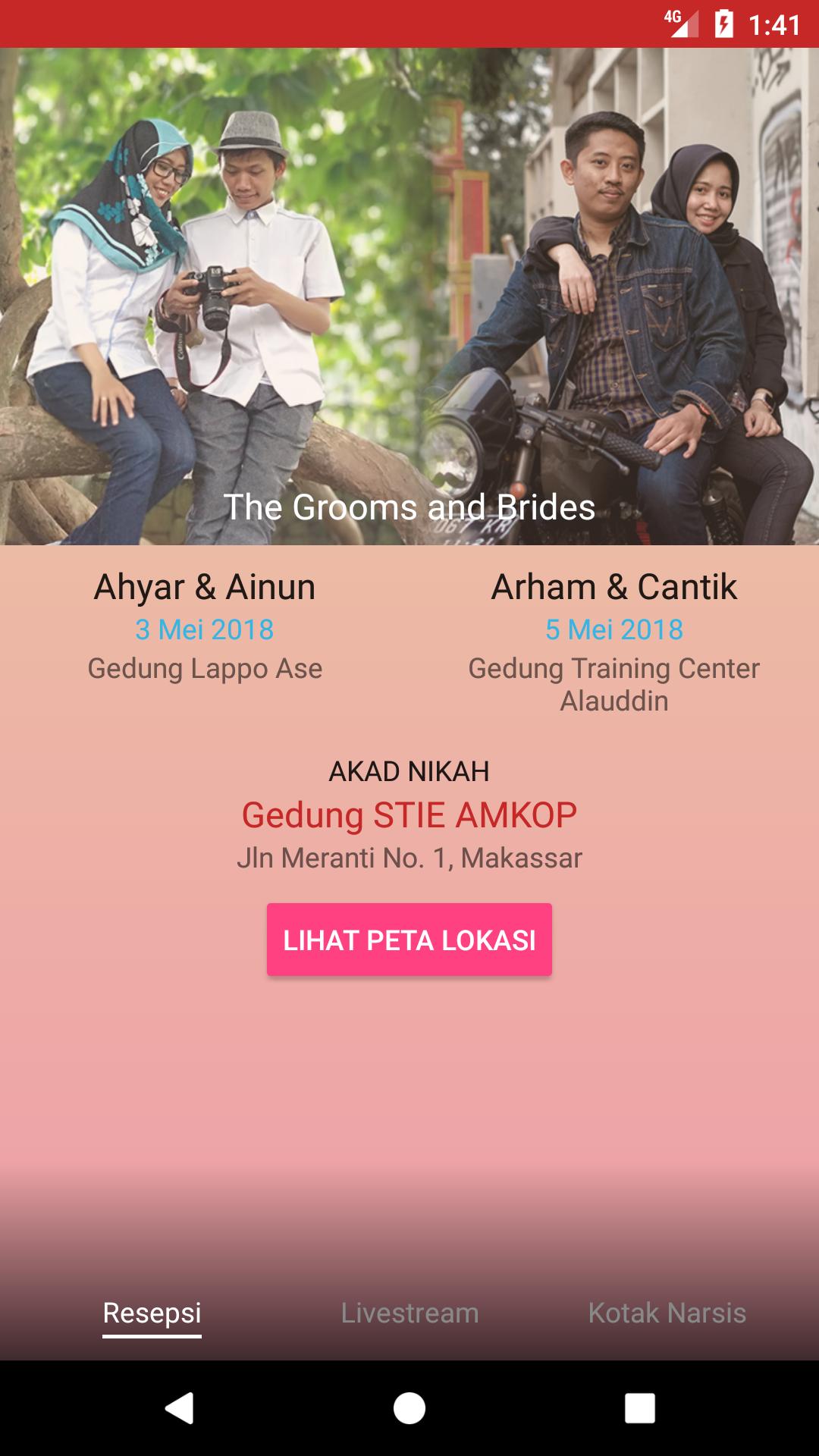Open the Kotak Narsis tab

point(667,1313)
